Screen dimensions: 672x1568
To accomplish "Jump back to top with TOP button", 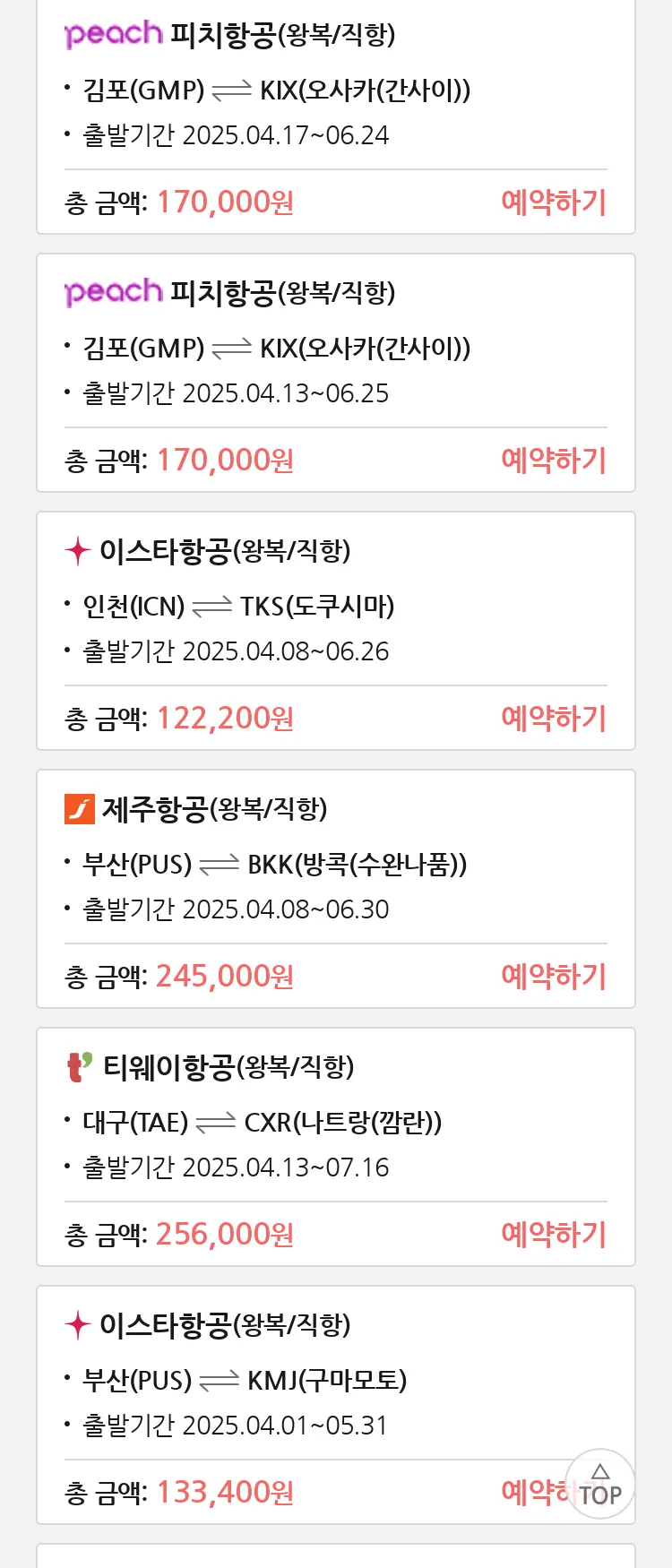I will [x=600, y=1485].
